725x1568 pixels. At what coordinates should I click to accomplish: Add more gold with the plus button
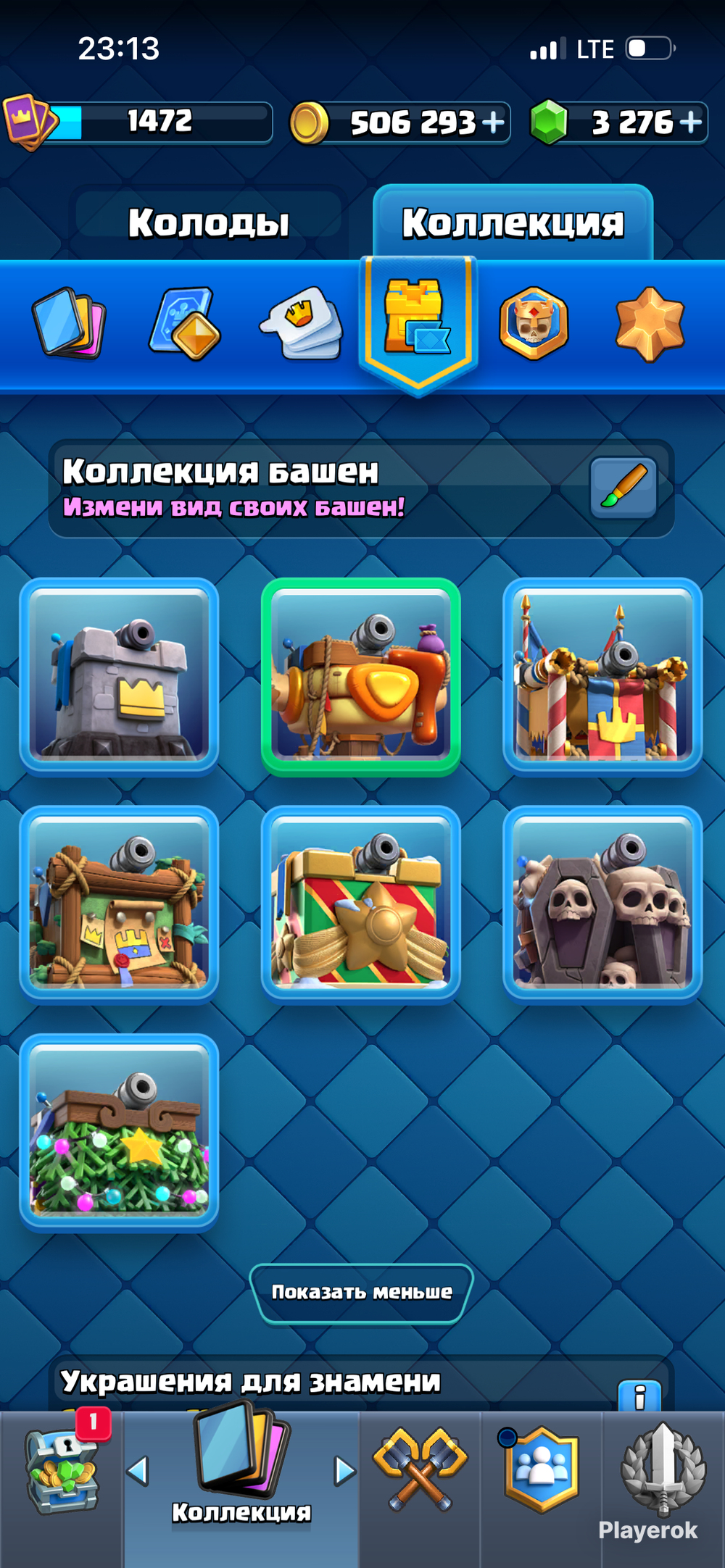coord(493,122)
